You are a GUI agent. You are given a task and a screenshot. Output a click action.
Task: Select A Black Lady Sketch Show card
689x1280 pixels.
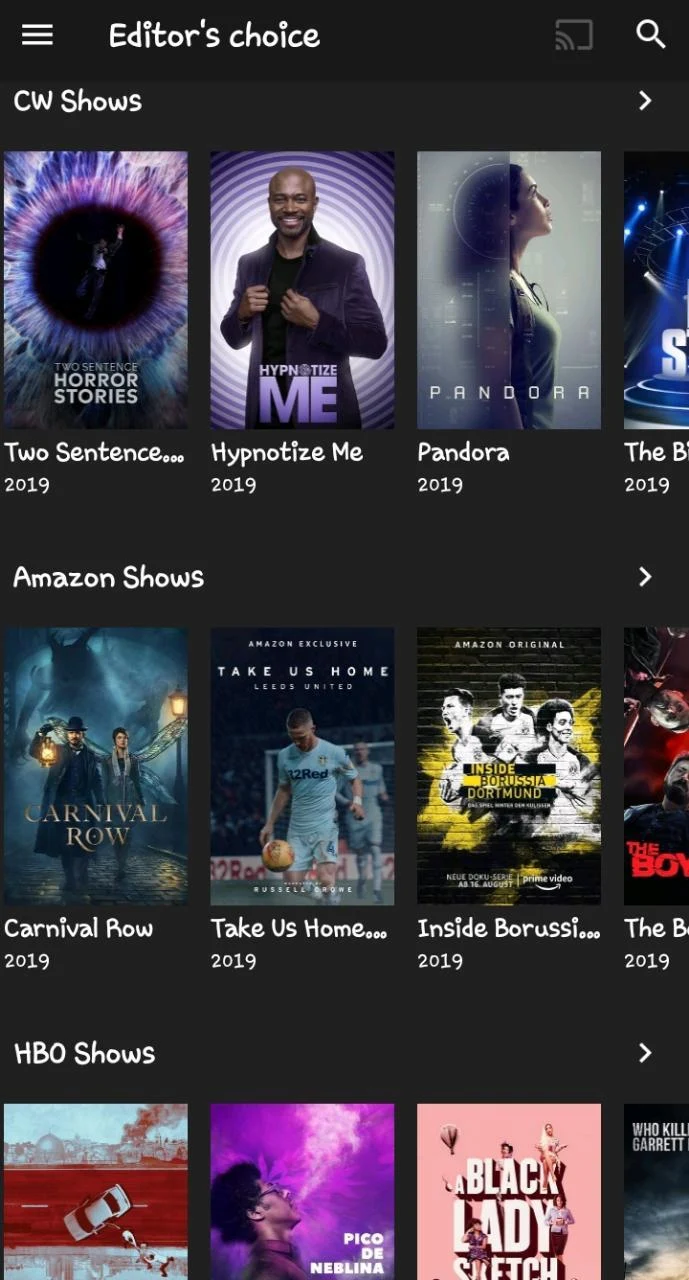point(509,1190)
